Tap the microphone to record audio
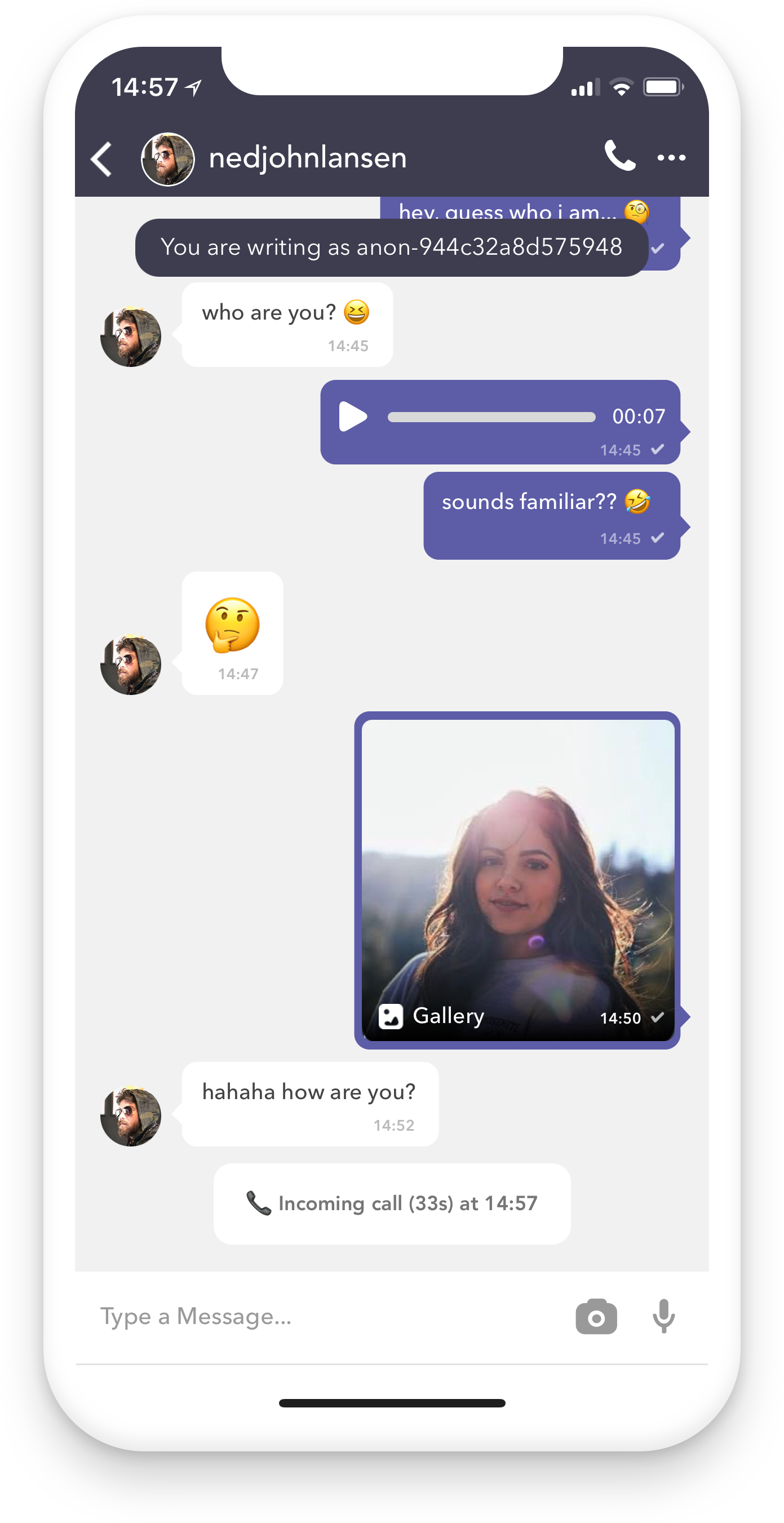 pyautogui.click(x=663, y=1316)
